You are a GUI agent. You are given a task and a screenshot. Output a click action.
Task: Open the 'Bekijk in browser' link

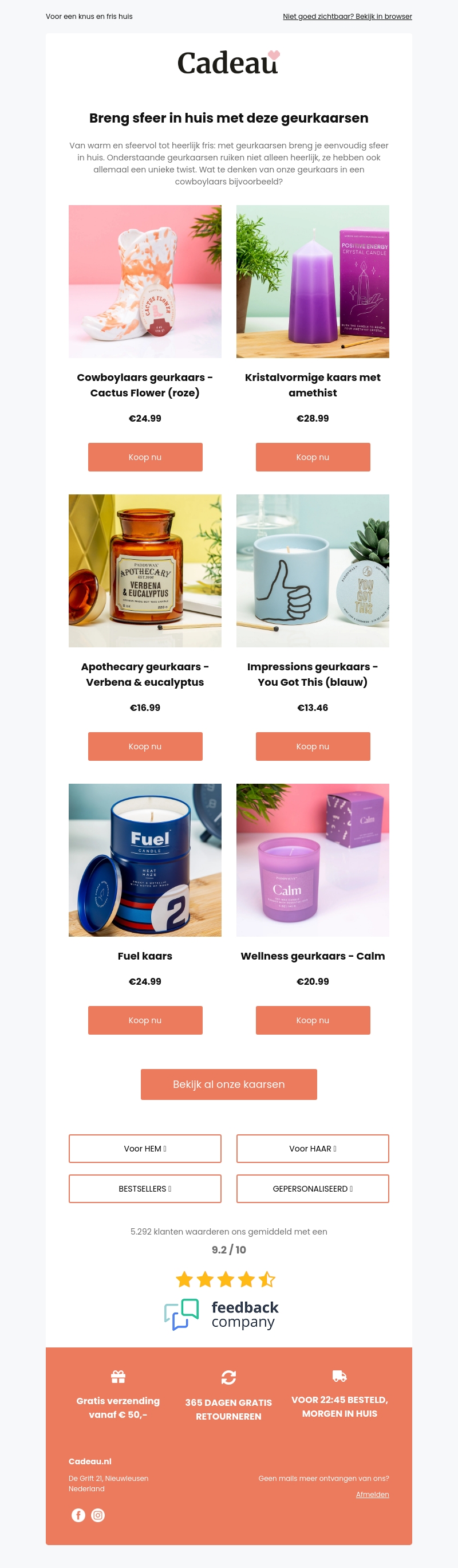(x=347, y=17)
